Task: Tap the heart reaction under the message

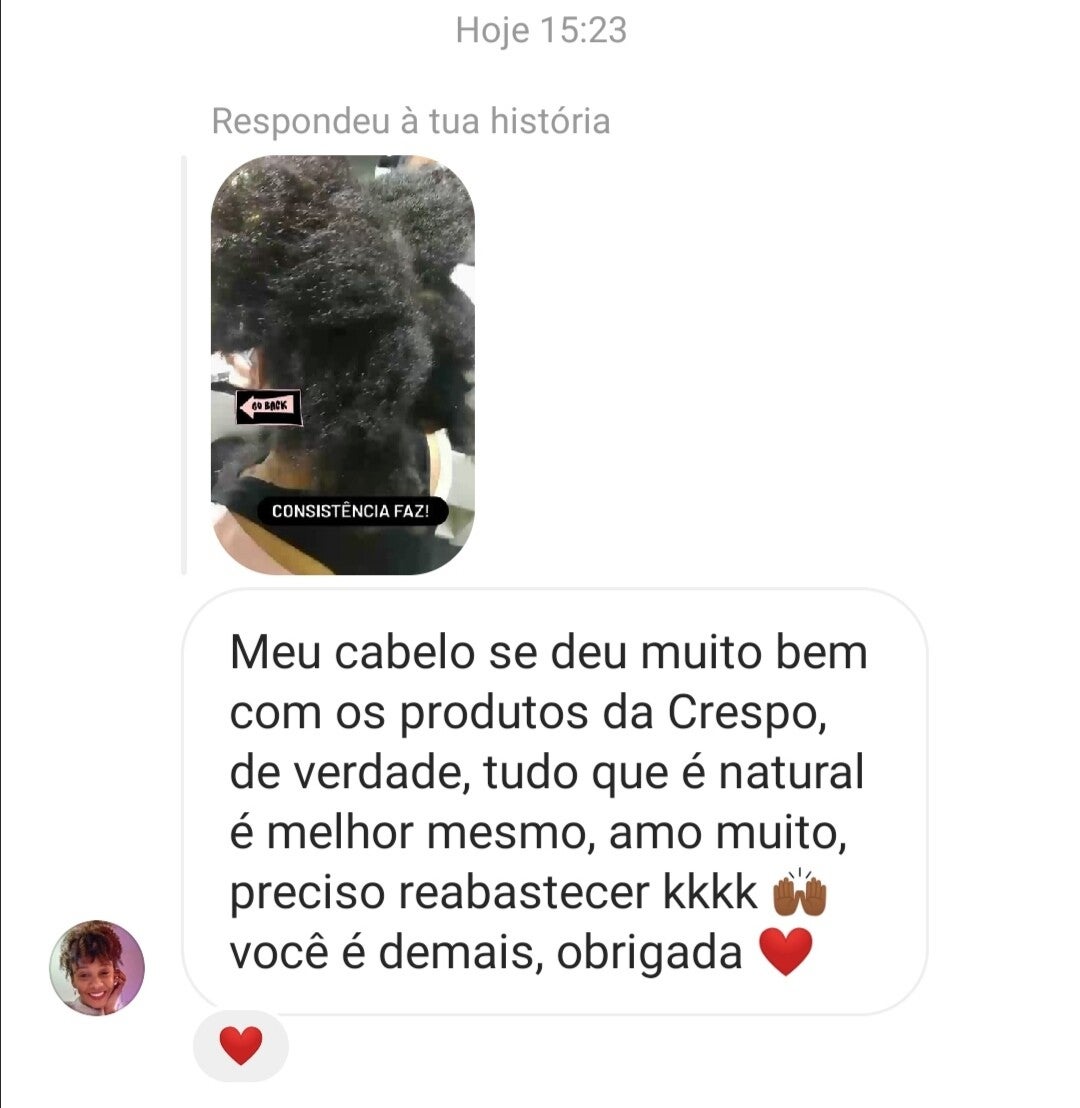Action: 240,1046
